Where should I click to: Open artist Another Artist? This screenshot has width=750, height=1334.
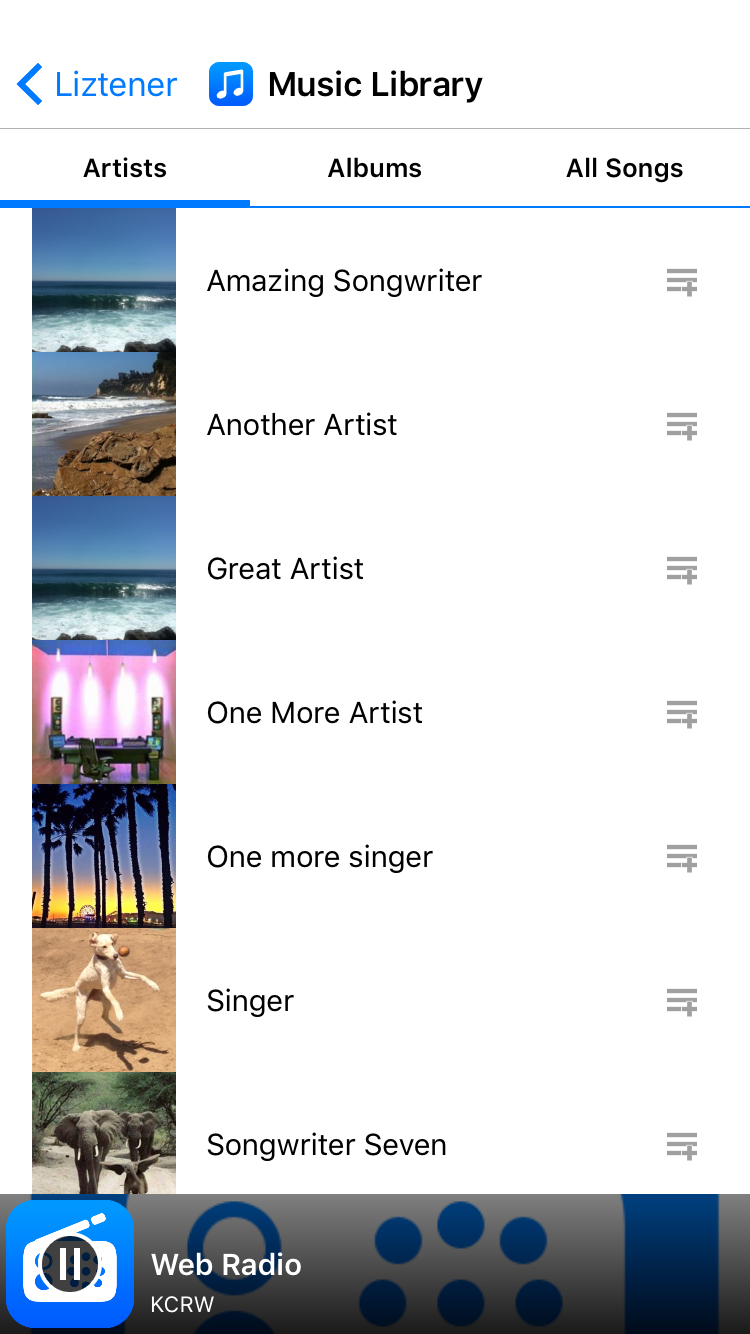pos(302,425)
